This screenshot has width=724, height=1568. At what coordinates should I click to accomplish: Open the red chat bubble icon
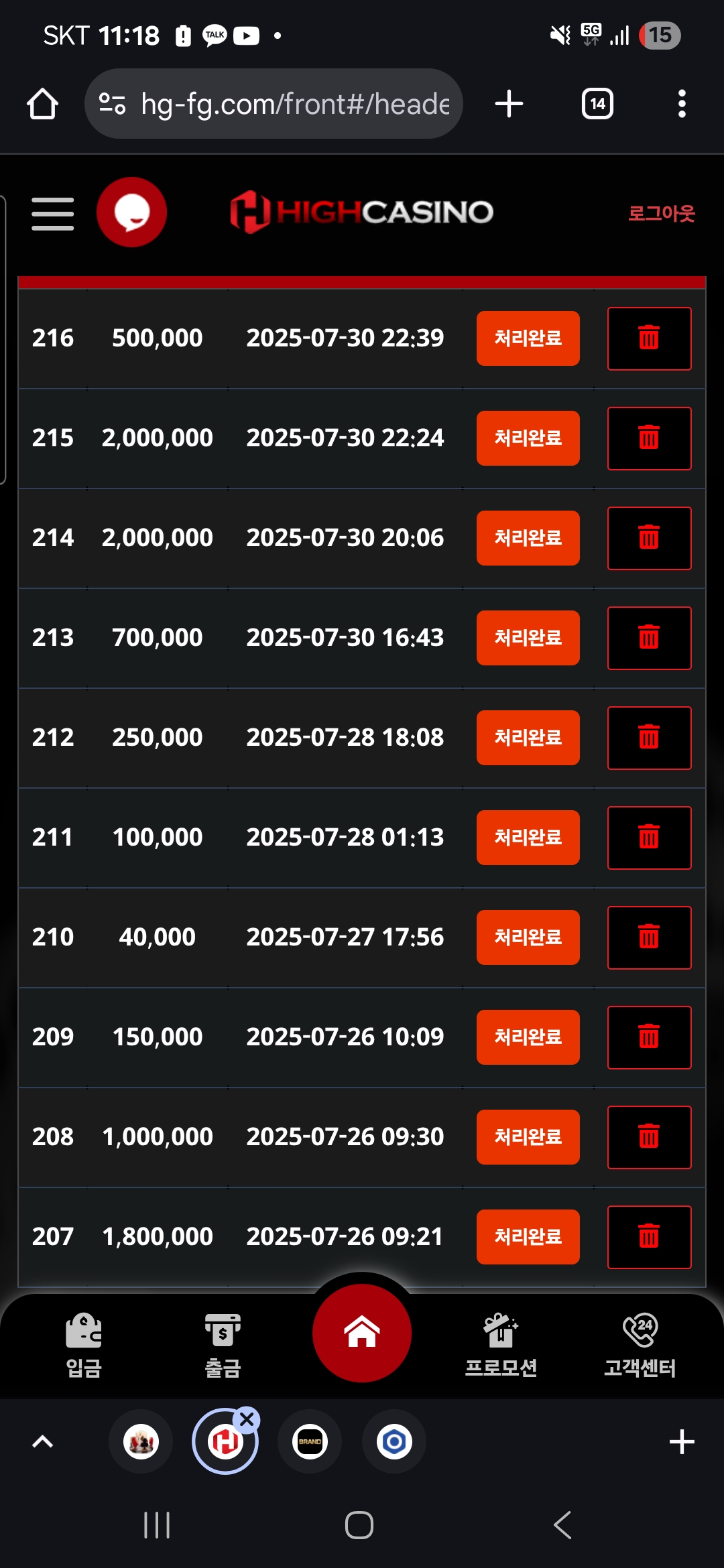pyautogui.click(x=131, y=212)
